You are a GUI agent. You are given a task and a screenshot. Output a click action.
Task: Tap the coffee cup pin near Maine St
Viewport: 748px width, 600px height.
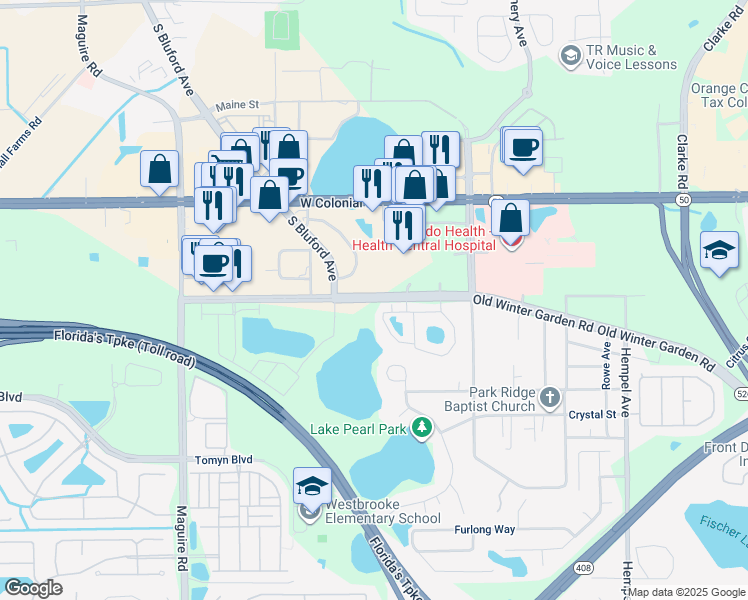point(290,176)
